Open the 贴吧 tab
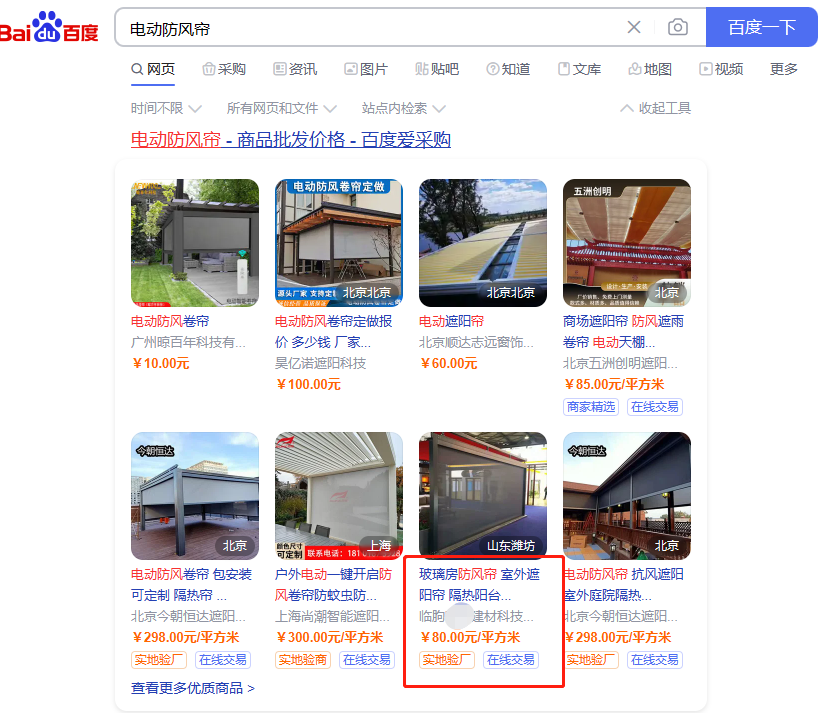The image size is (824, 716). [436, 69]
